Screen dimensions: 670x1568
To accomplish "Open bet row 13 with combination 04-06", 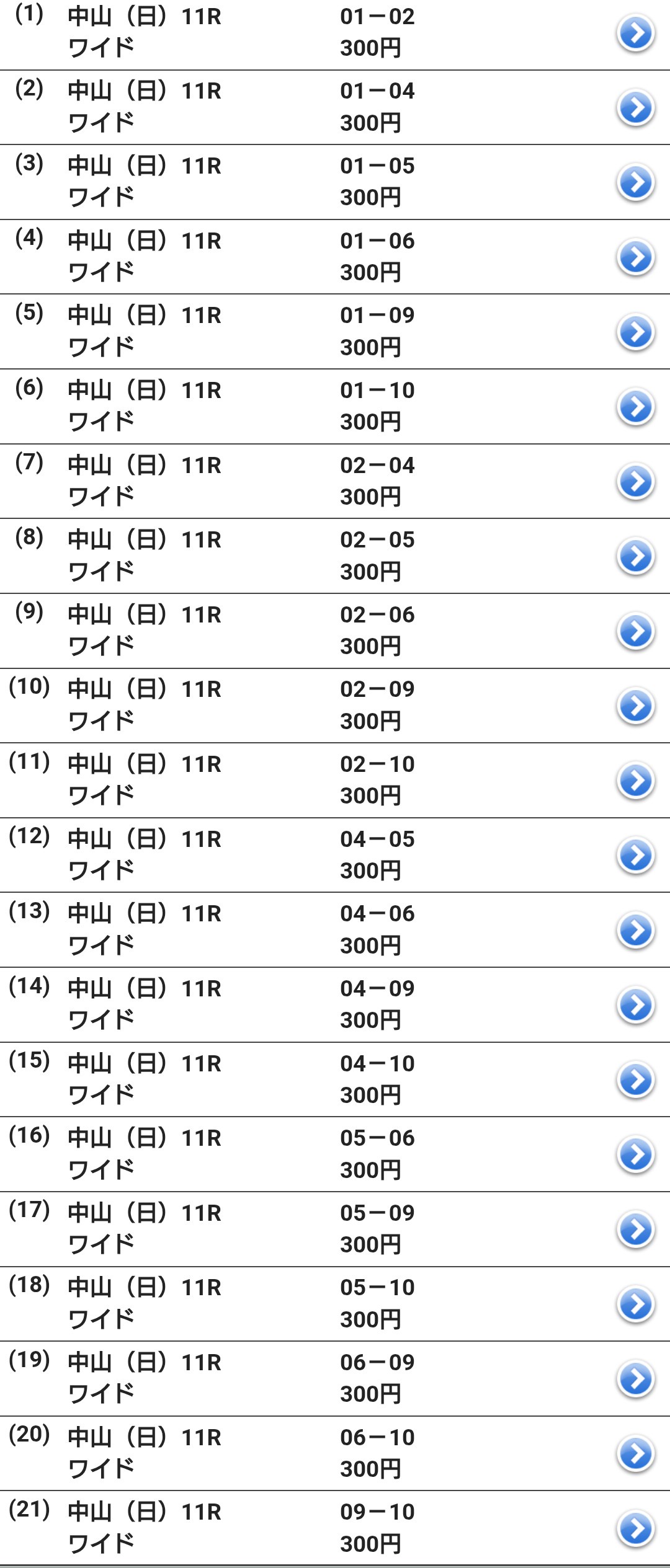I will coord(636,930).
